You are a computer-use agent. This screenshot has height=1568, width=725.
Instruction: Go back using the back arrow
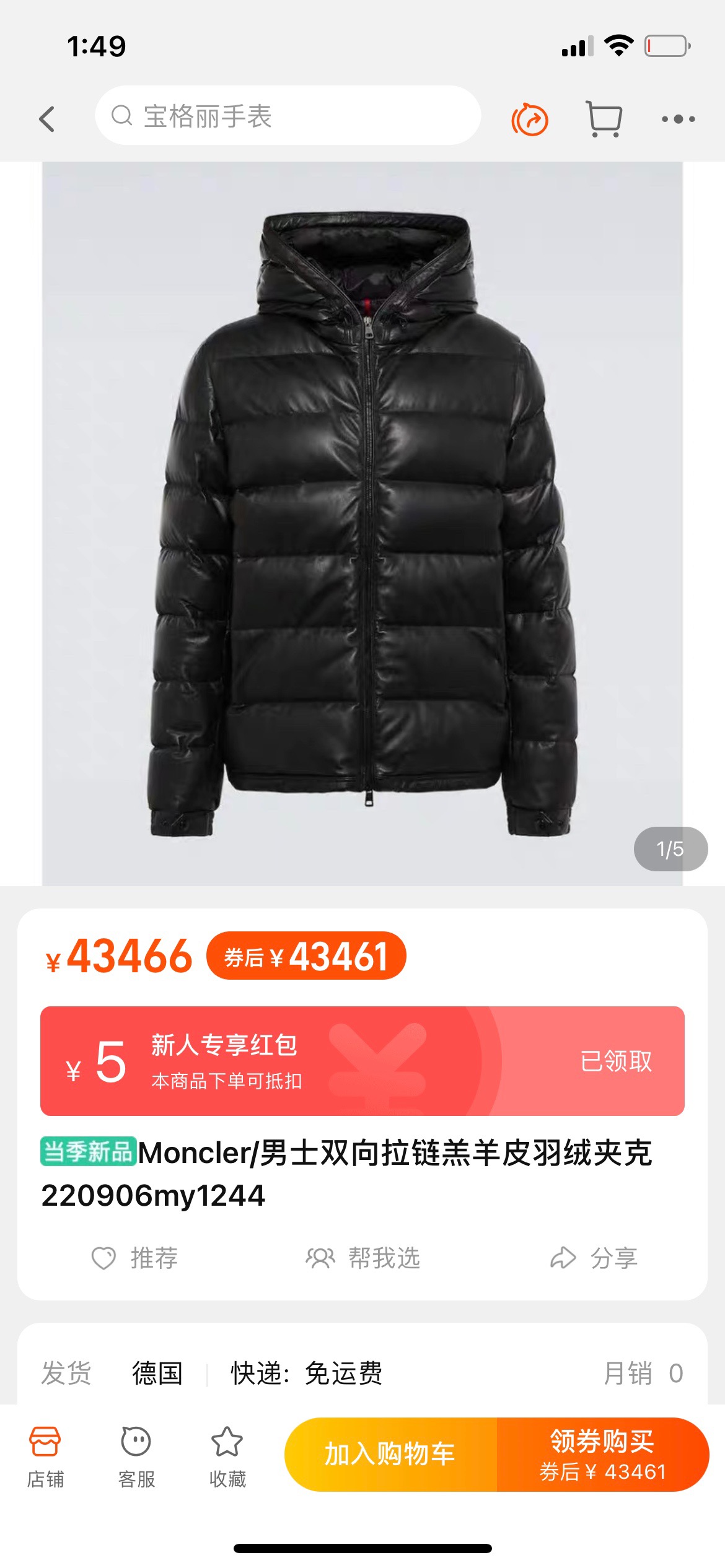[47, 118]
